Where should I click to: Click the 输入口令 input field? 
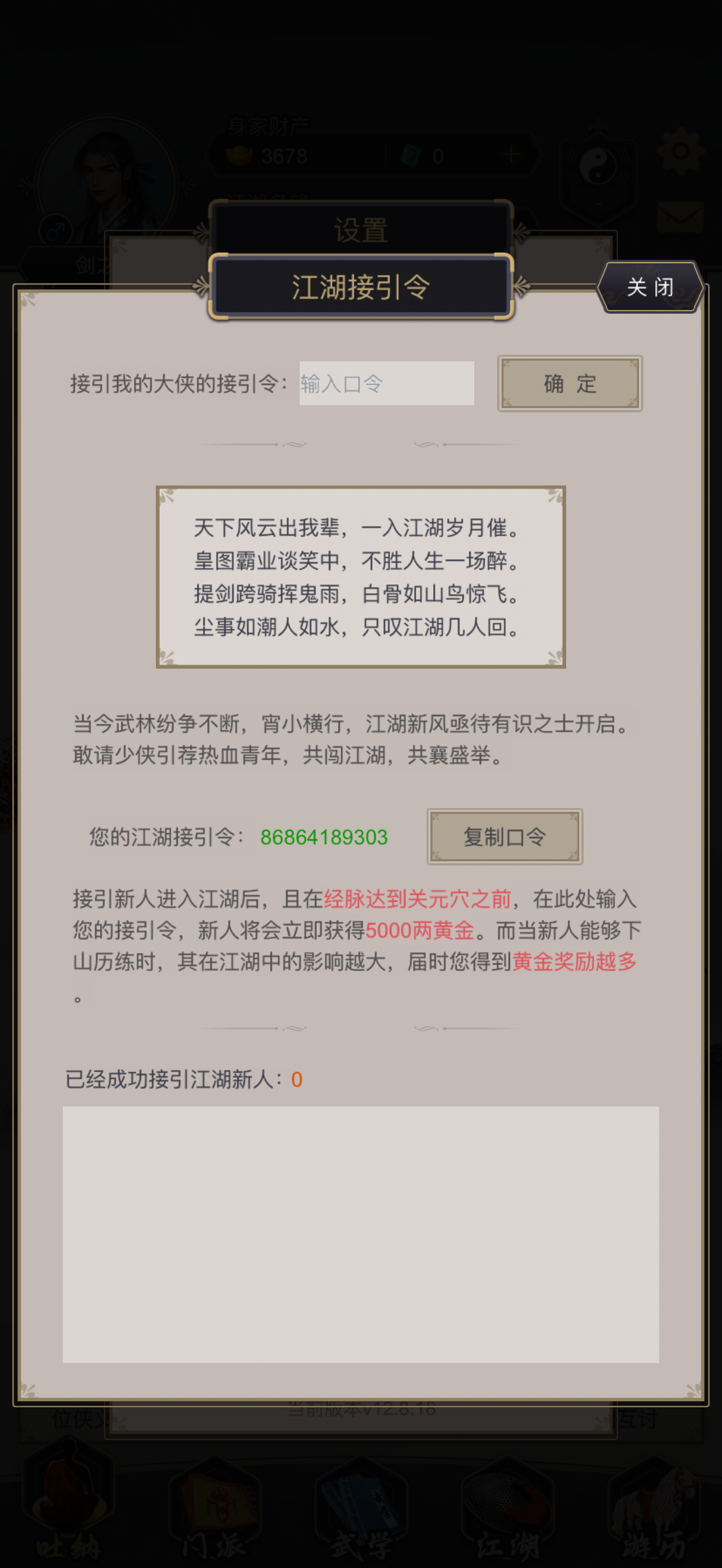click(x=387, y=382)
